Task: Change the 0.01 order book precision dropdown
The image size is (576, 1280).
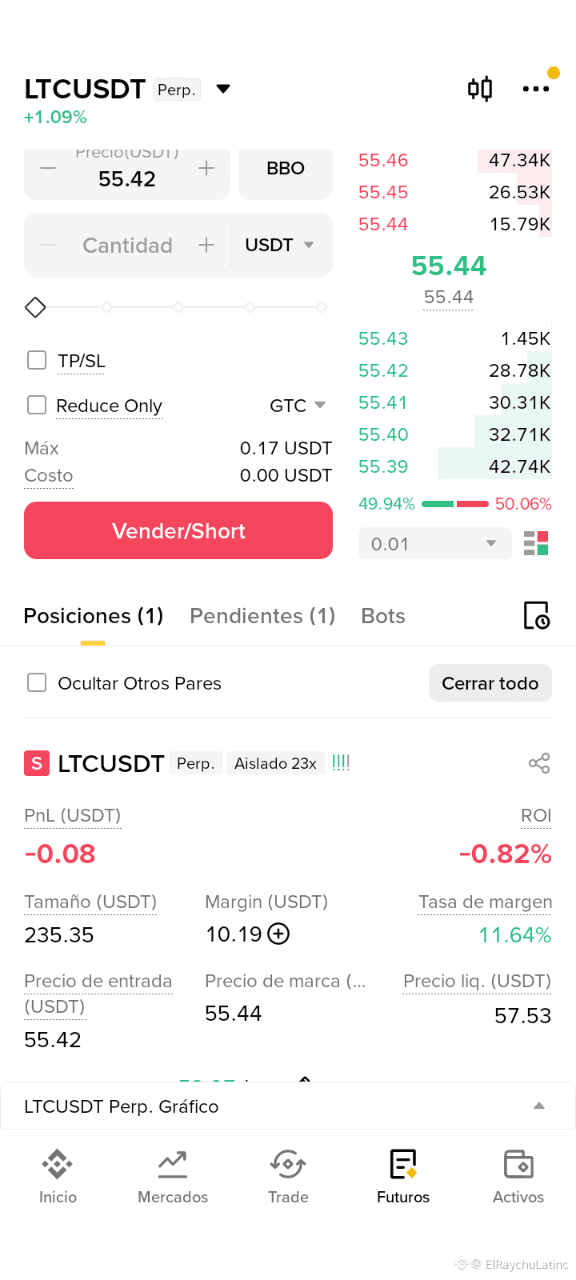Action: click(435, 543)
